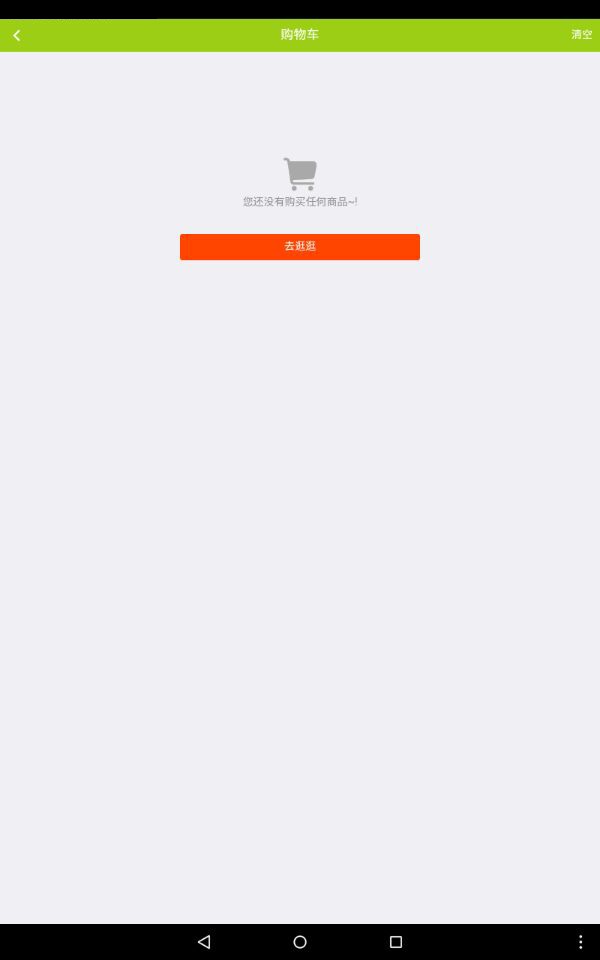Tap 清空 to clear the cart
Image resolution: width=600 pixels, height=960 pixels.
click(581, 35)
